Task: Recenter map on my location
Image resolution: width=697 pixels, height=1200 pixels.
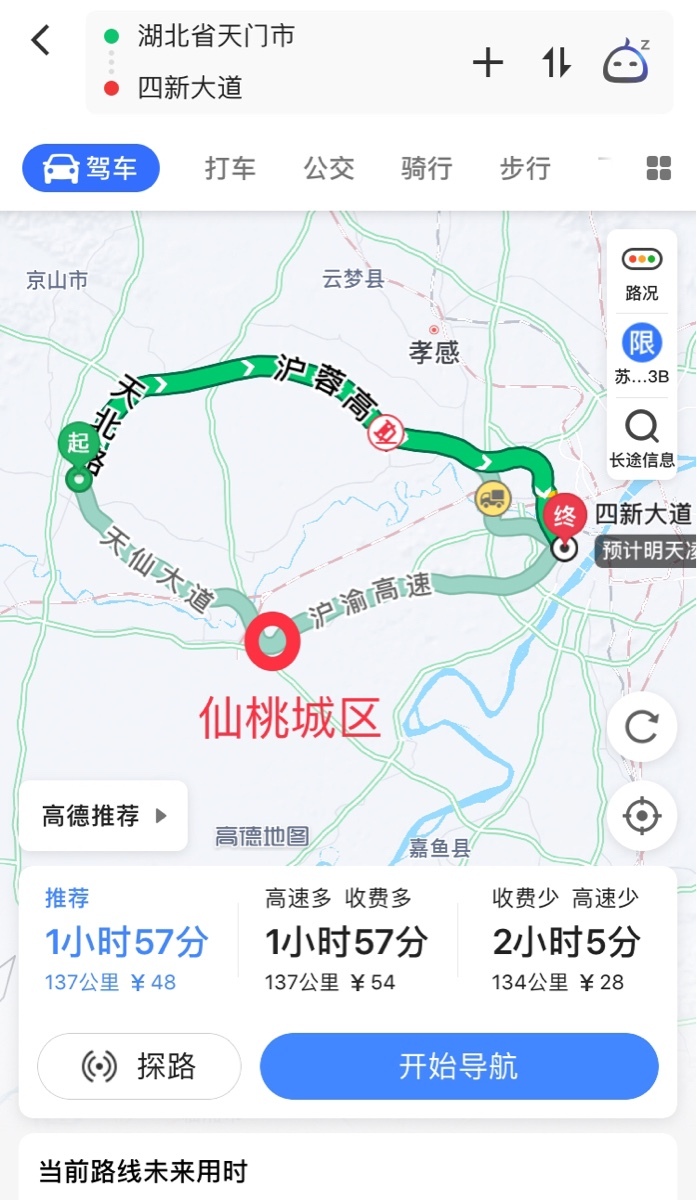Action: [642, 817]
